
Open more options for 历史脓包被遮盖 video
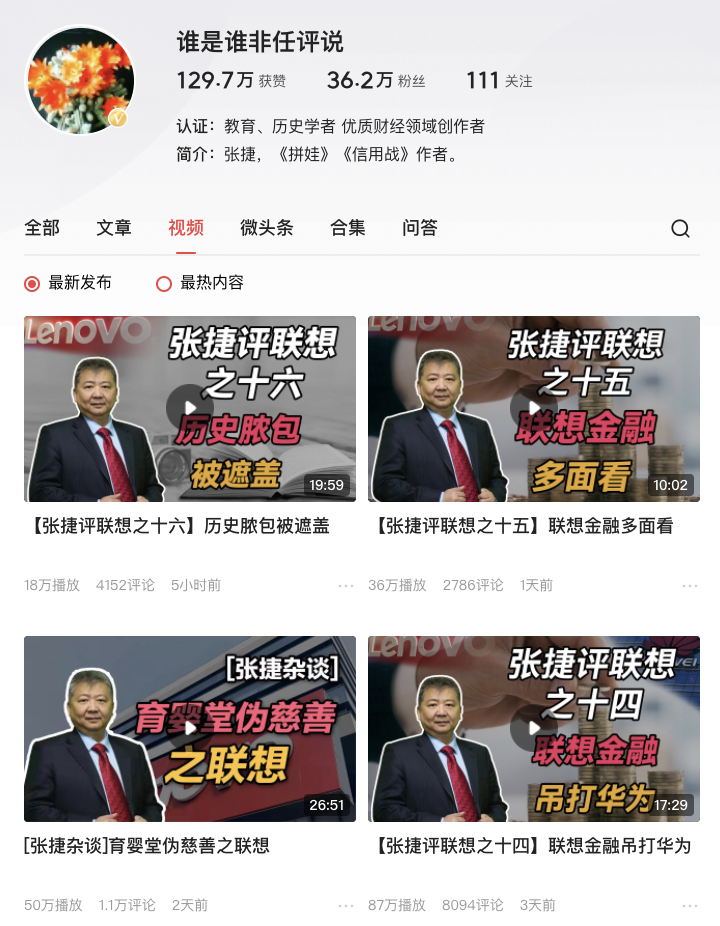(346, 586)
